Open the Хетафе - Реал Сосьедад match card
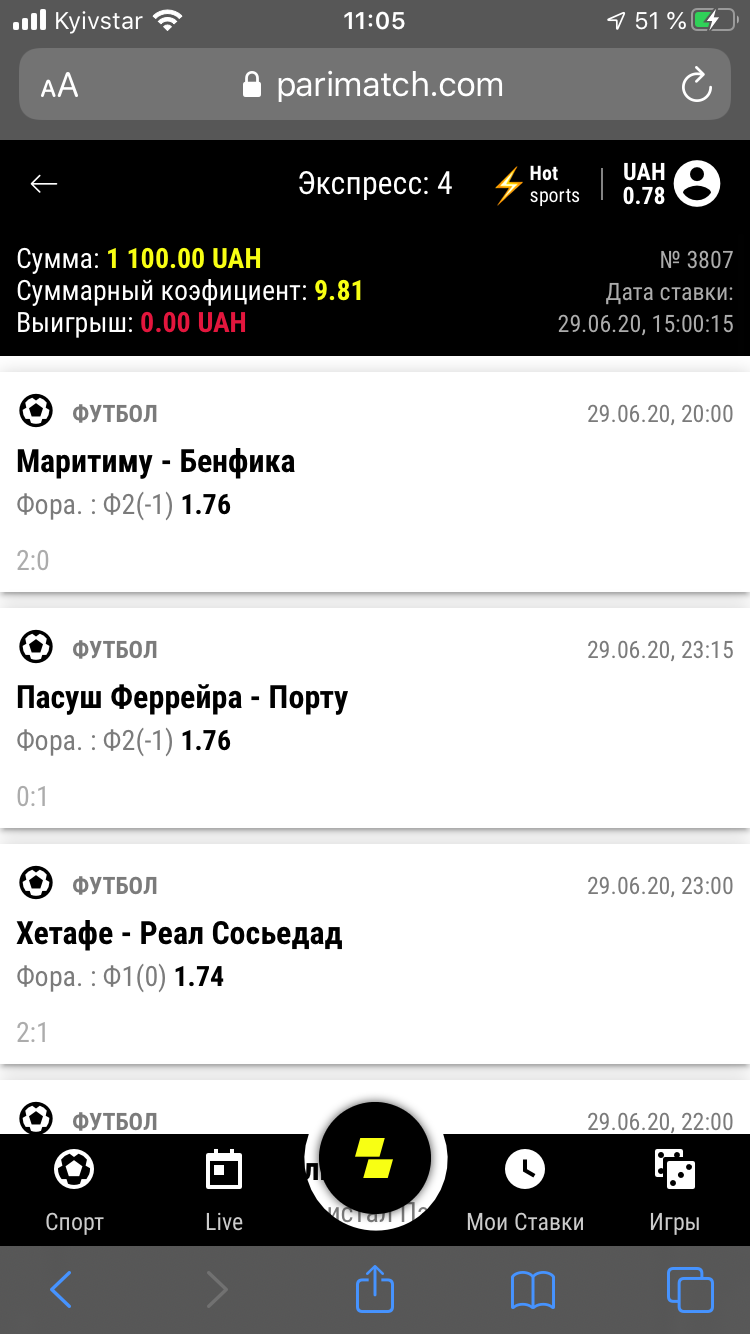This screenshot has height=1334, width=750. pyautogui.click(x=375, y=954)
